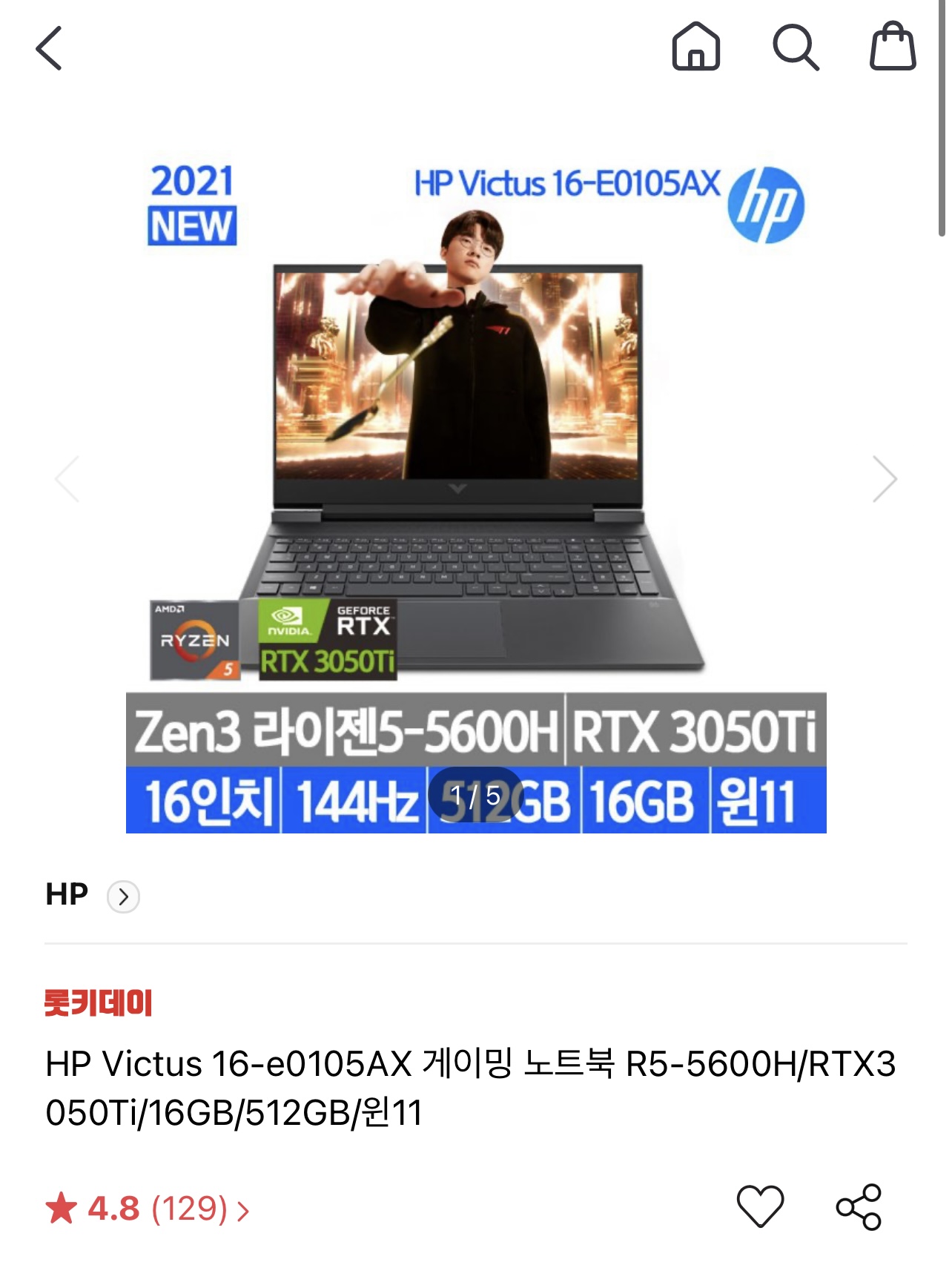Open the search icon
The height and width of the screenshot is (1265, 952).
(796, 47)
